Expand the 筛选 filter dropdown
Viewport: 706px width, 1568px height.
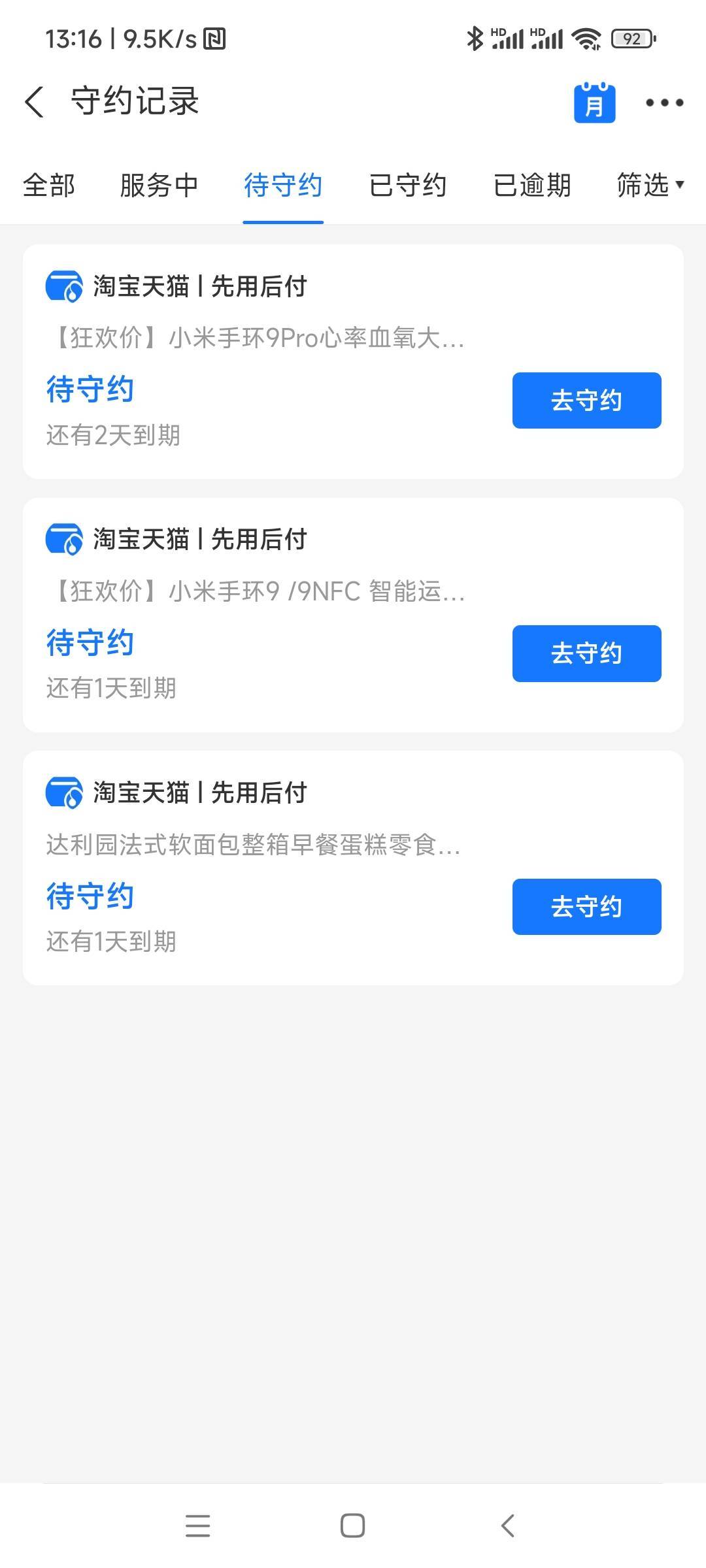[x=650, y=186]
